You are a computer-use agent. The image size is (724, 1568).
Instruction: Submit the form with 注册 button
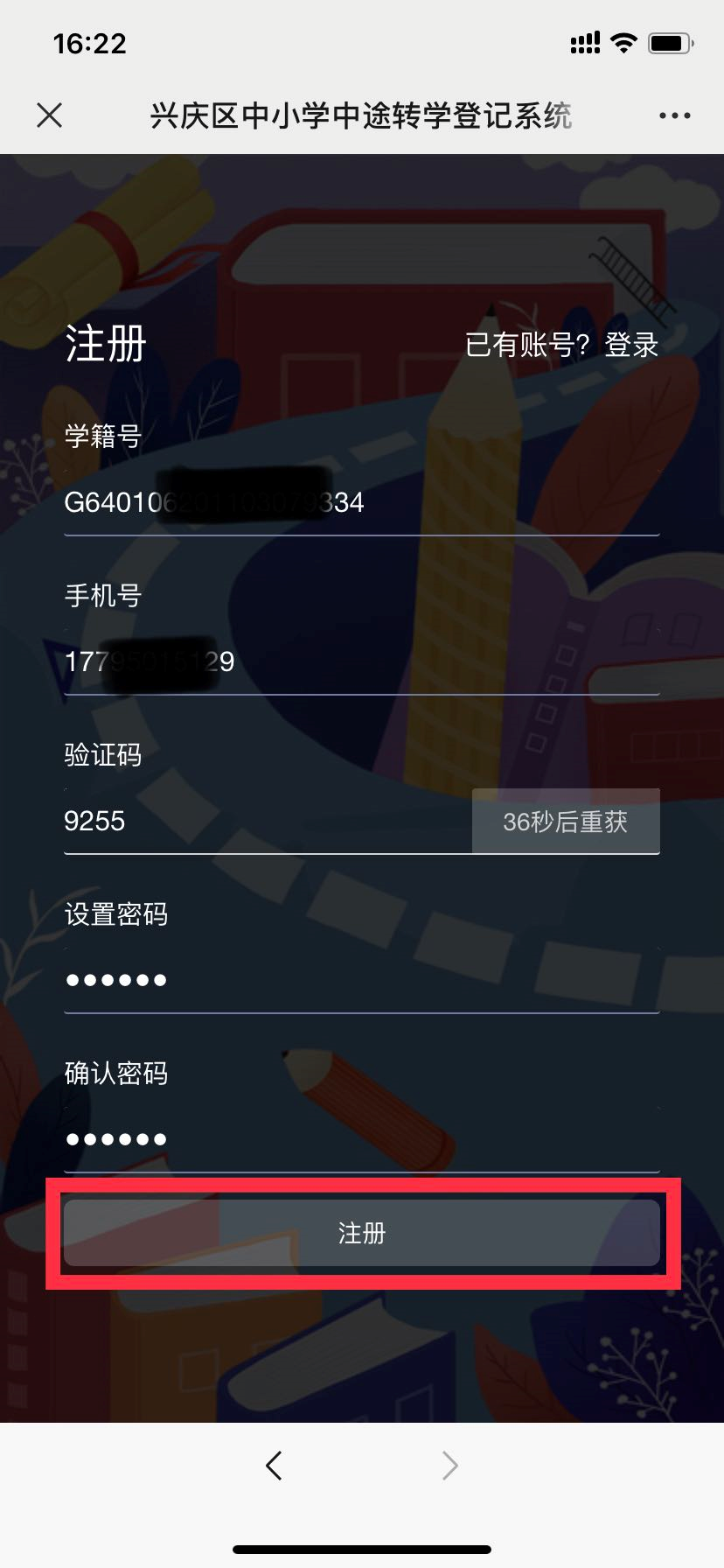[361, 1233]
